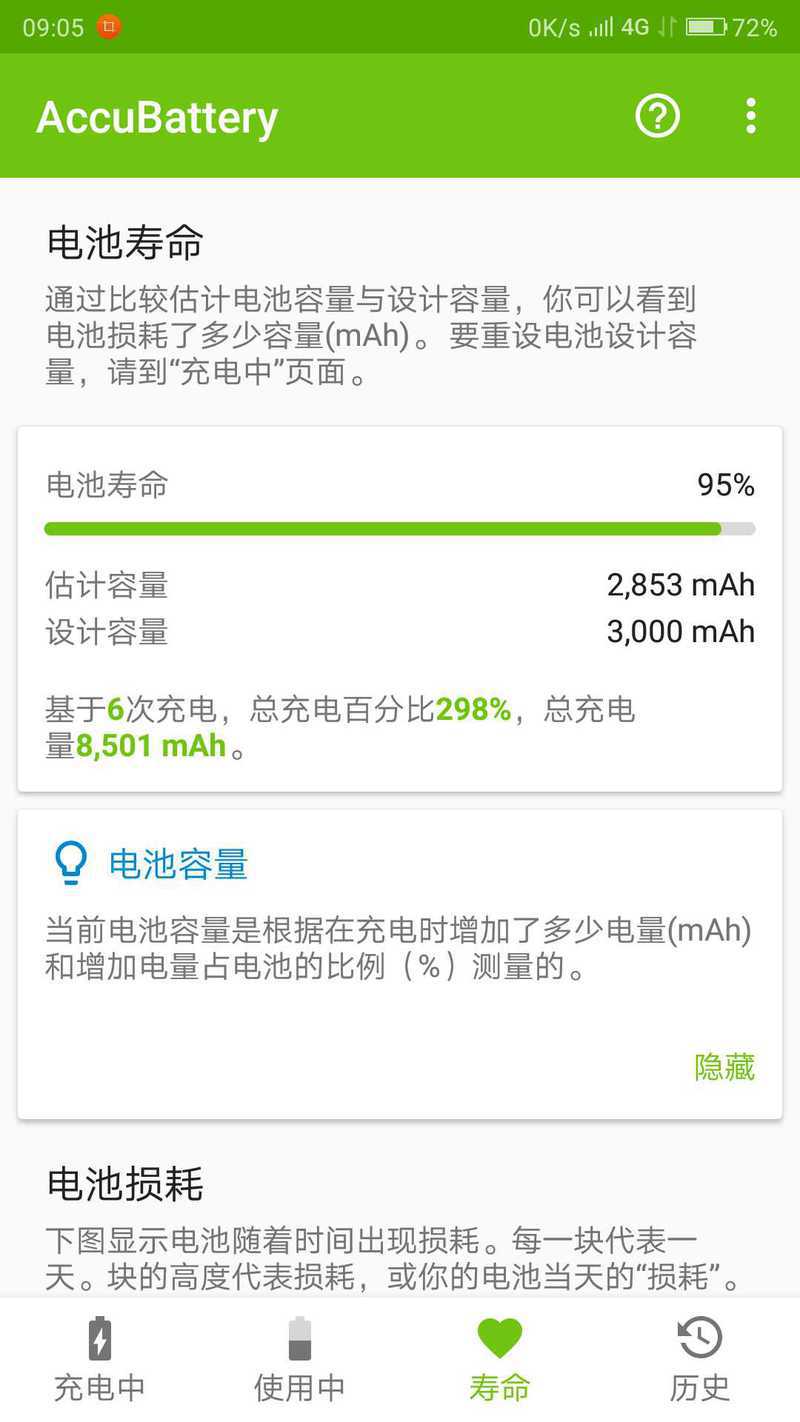Screen dimensions: 800x1422
Task: Go to the 历史 tab
Action: pos(700,1360)
